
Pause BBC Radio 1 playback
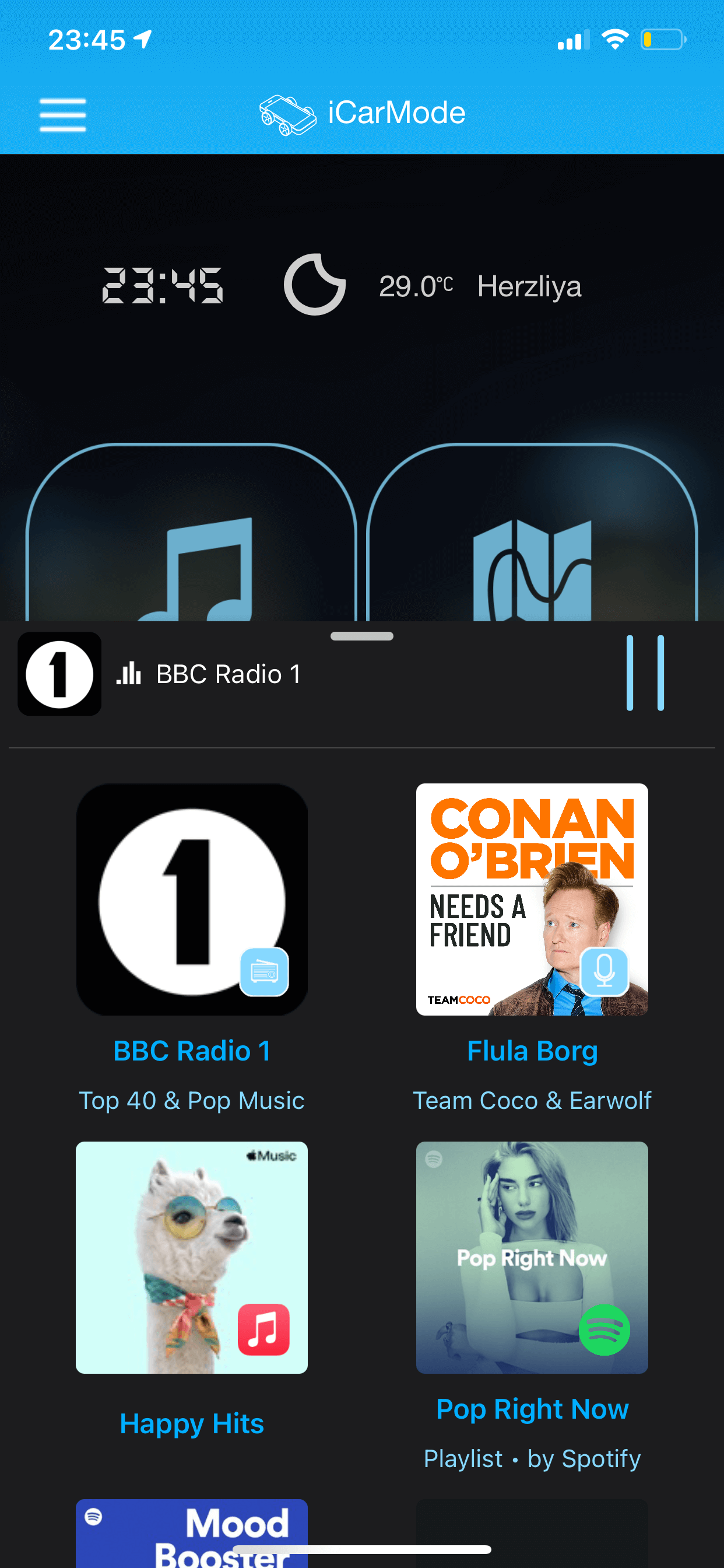click(x=645, y=673)
